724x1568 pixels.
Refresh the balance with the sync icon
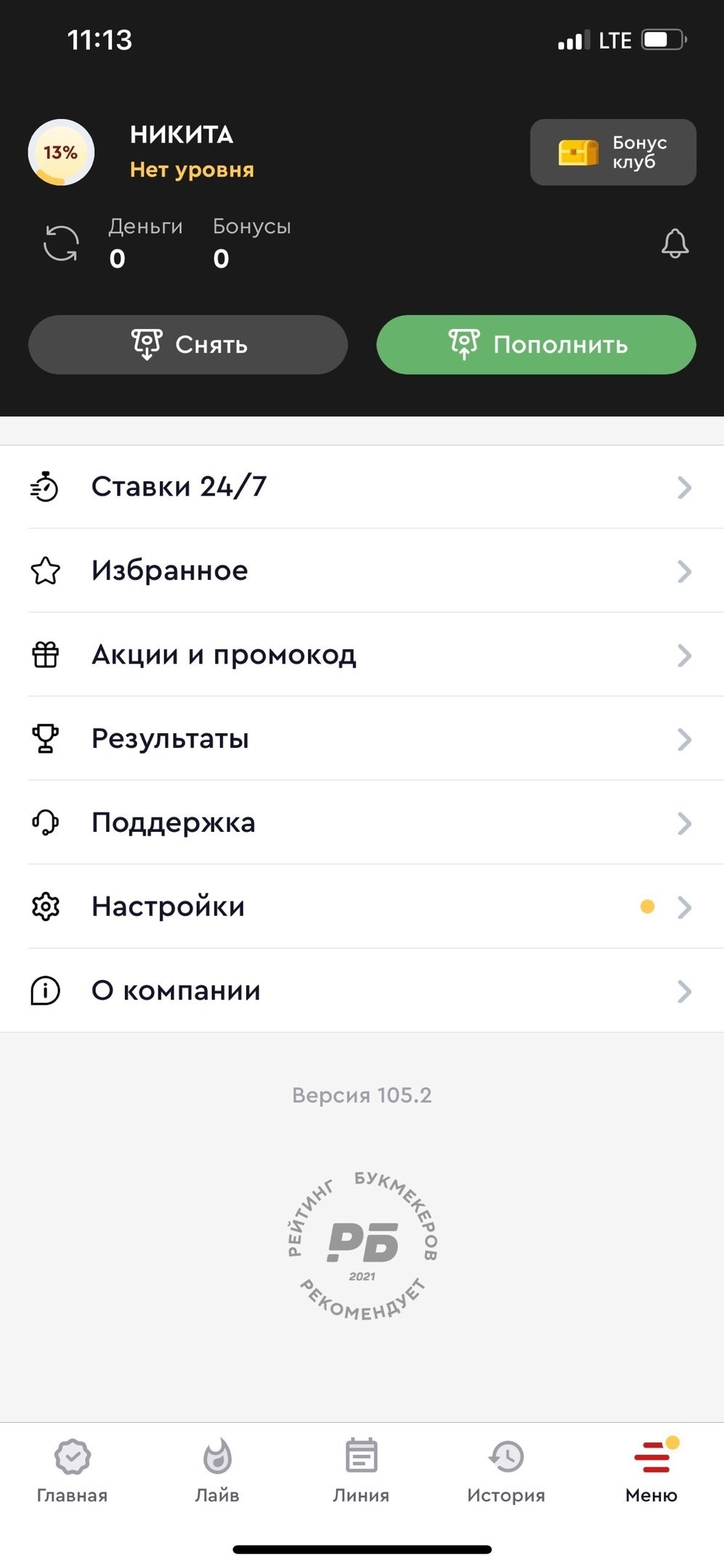61,243
